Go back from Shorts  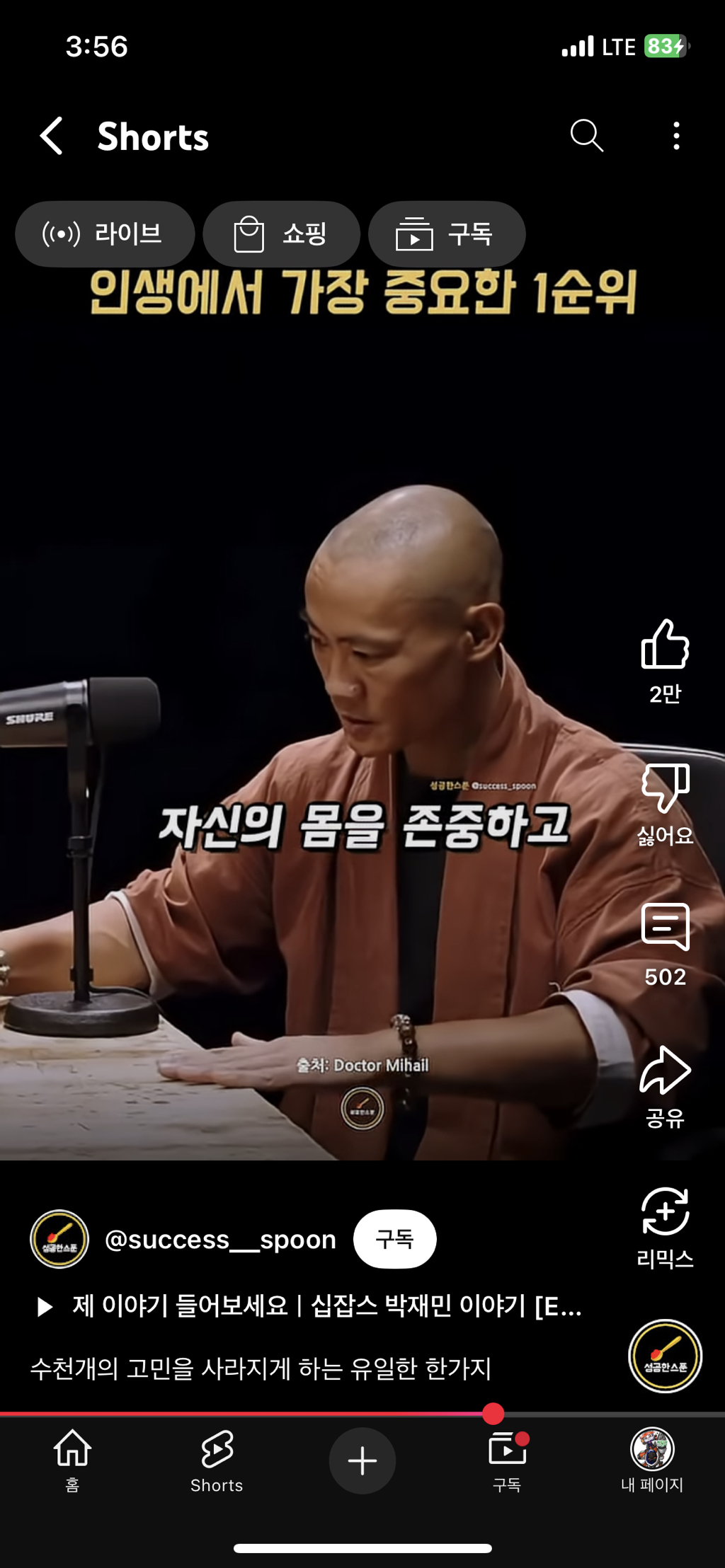click(x=52, y=136)
